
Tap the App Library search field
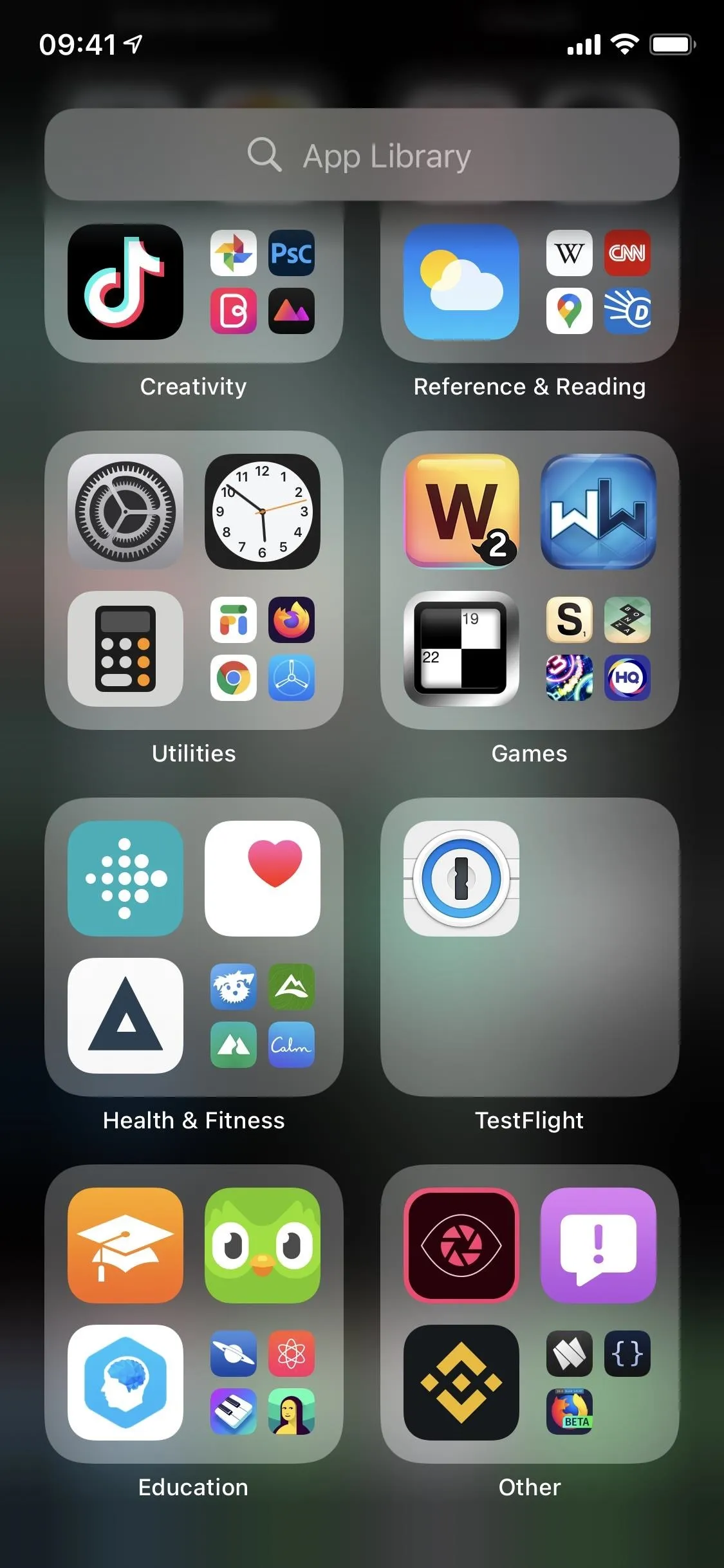(361, 155)
